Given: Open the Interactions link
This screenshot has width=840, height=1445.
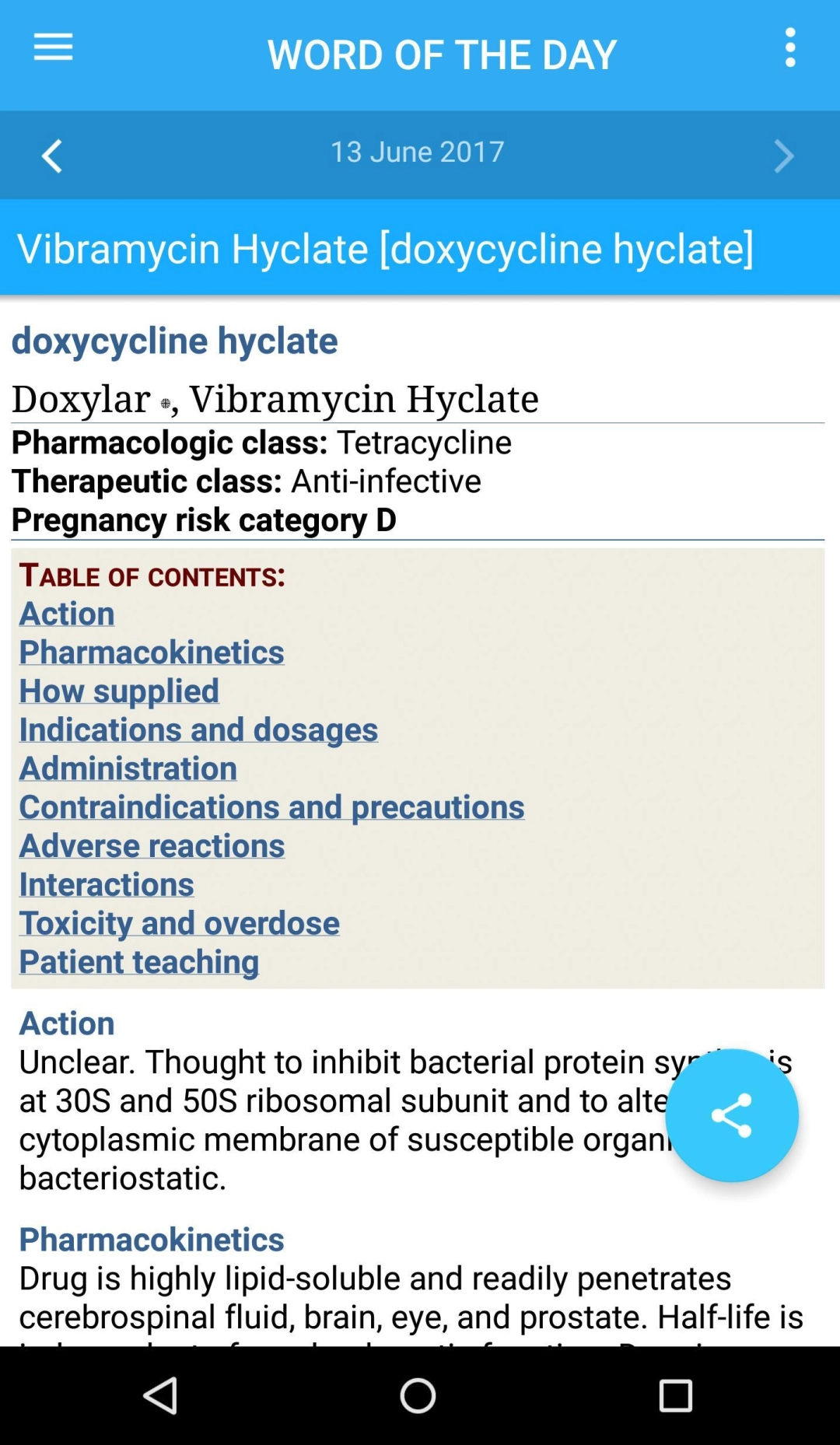Looking at the screenshot, I should pos(107,884).
